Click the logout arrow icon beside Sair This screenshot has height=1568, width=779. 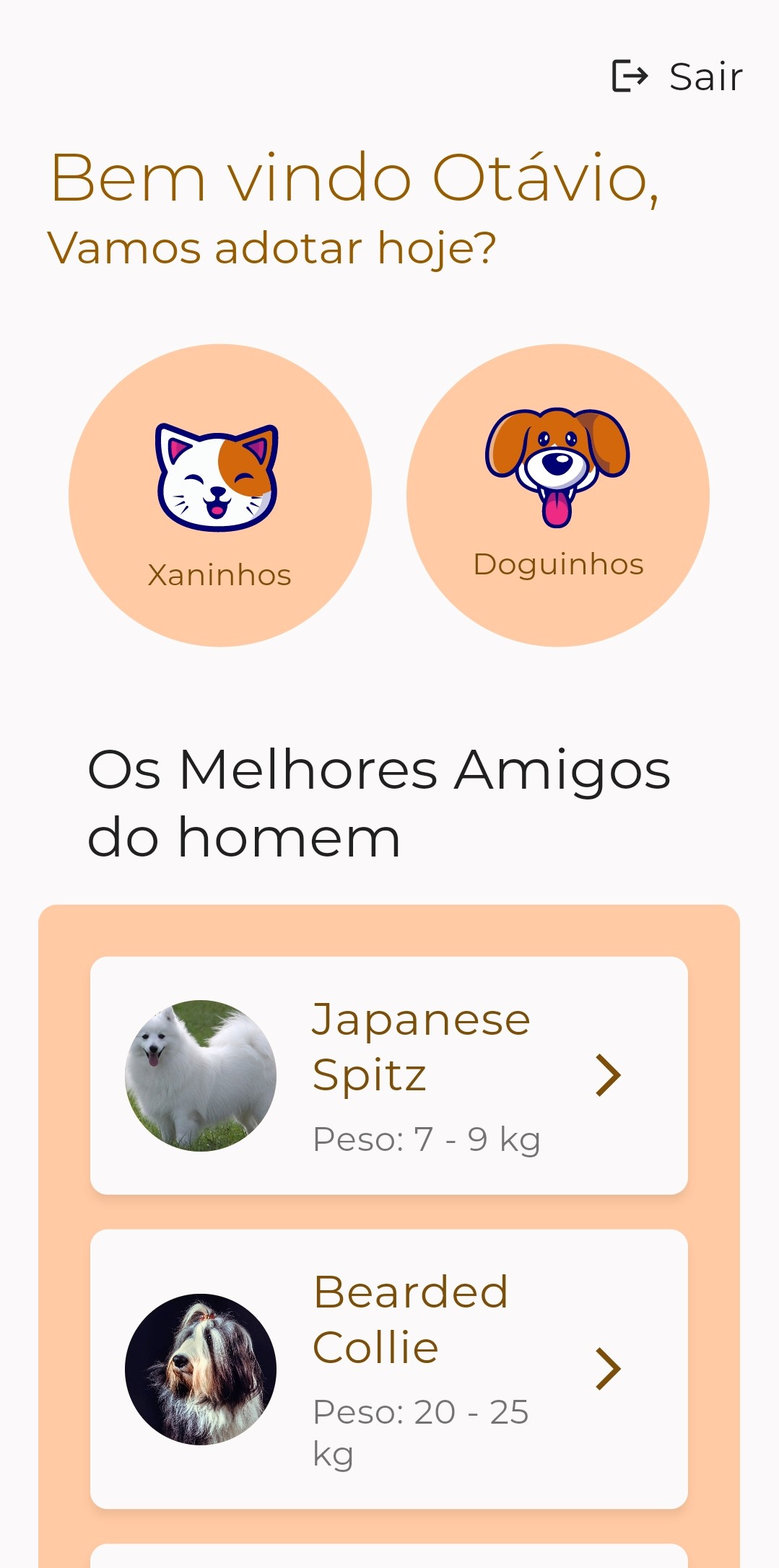point(632,76)
